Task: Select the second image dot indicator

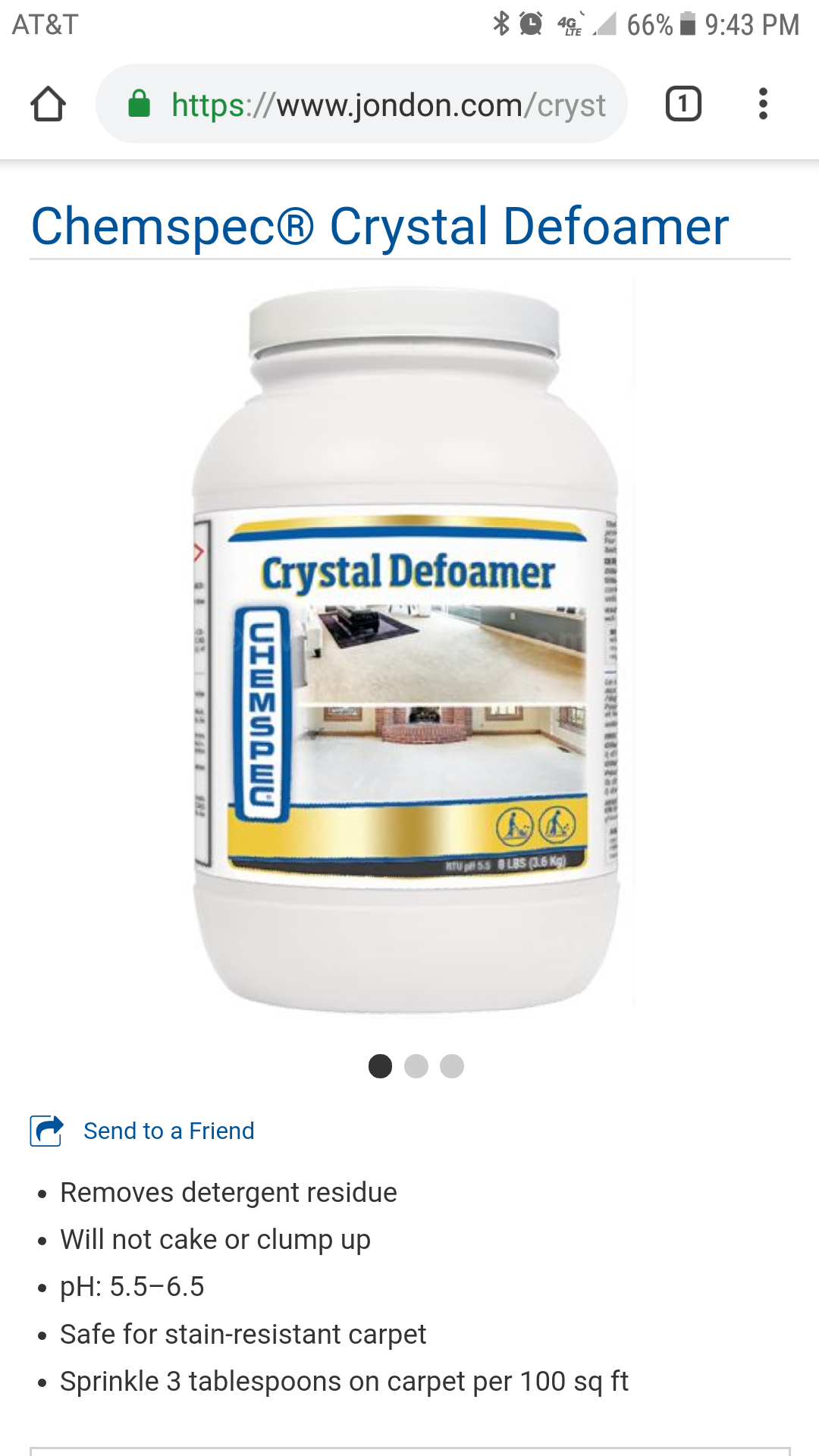Action: (x=416, y=1066)
